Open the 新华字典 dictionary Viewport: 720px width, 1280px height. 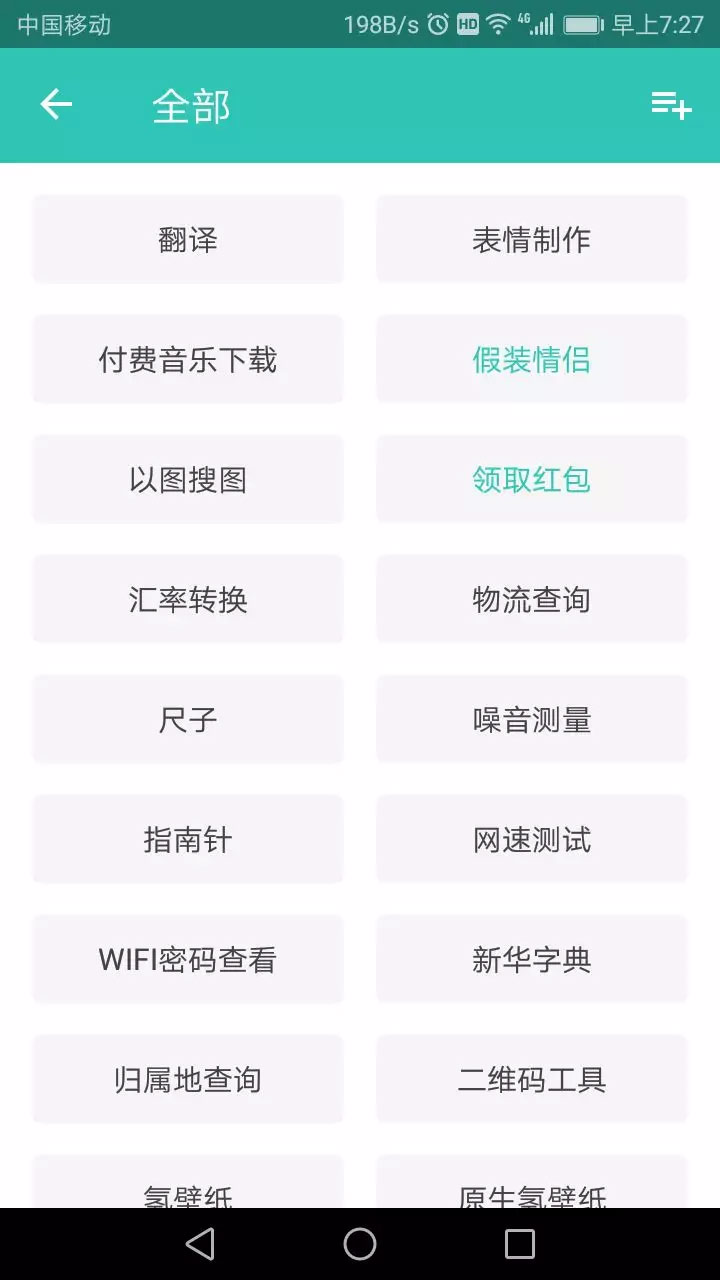click(531, 959)
